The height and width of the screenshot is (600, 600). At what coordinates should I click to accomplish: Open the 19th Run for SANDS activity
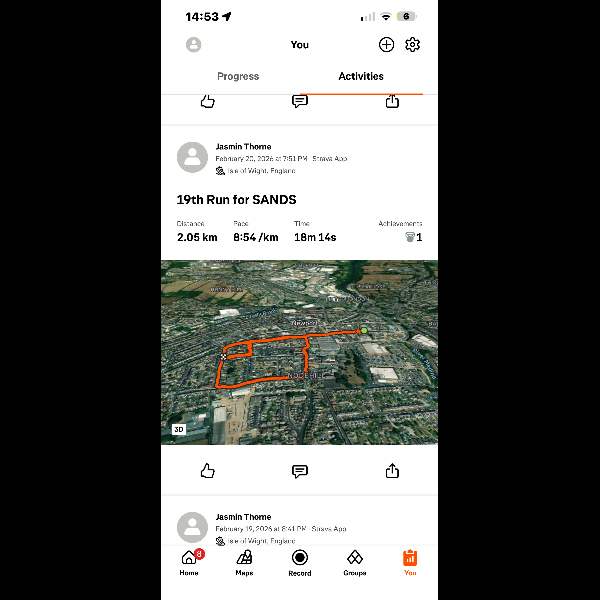click(236, 200)
